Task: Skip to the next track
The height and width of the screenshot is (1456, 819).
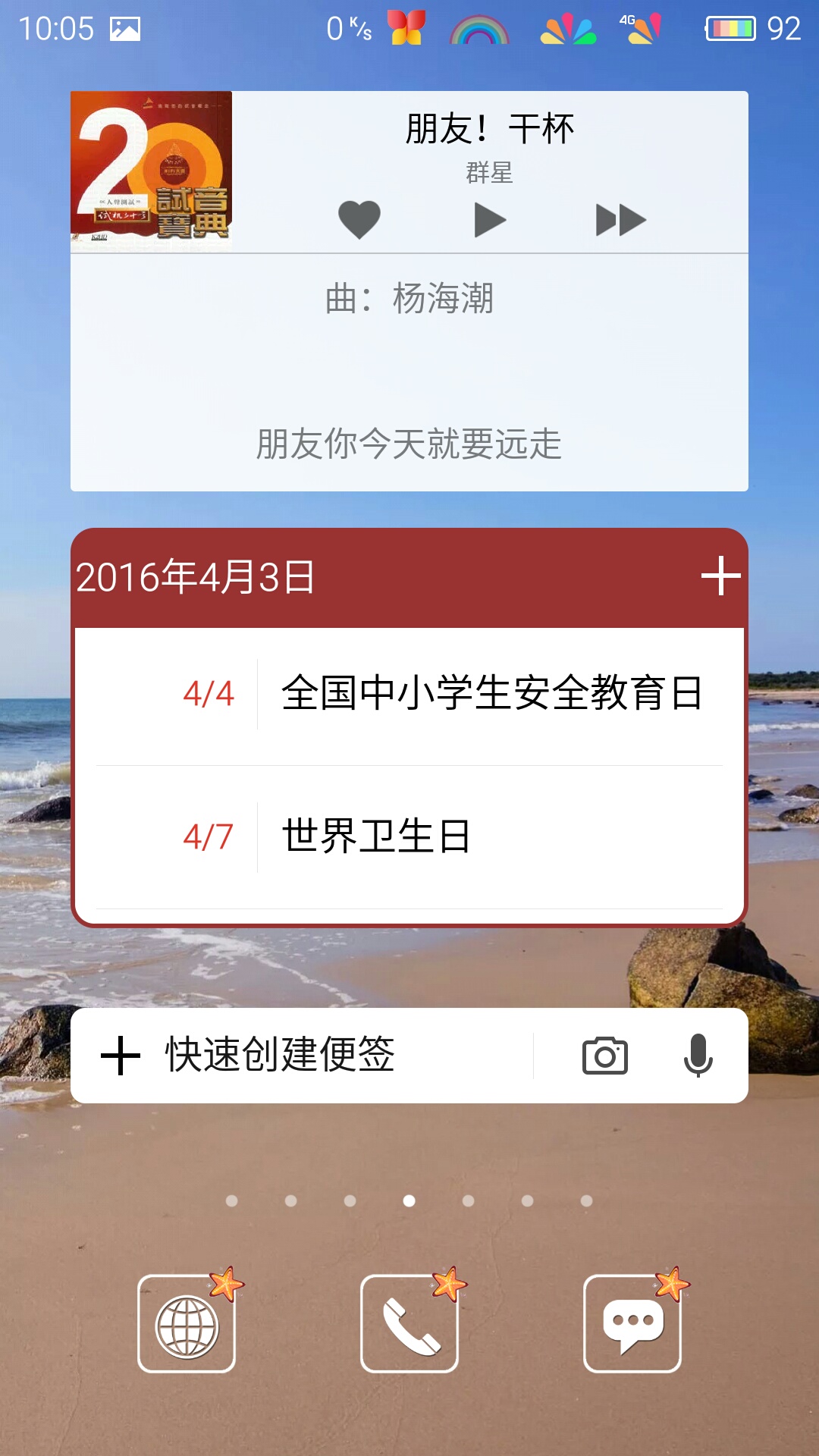Action: click(x=620, y=220)
